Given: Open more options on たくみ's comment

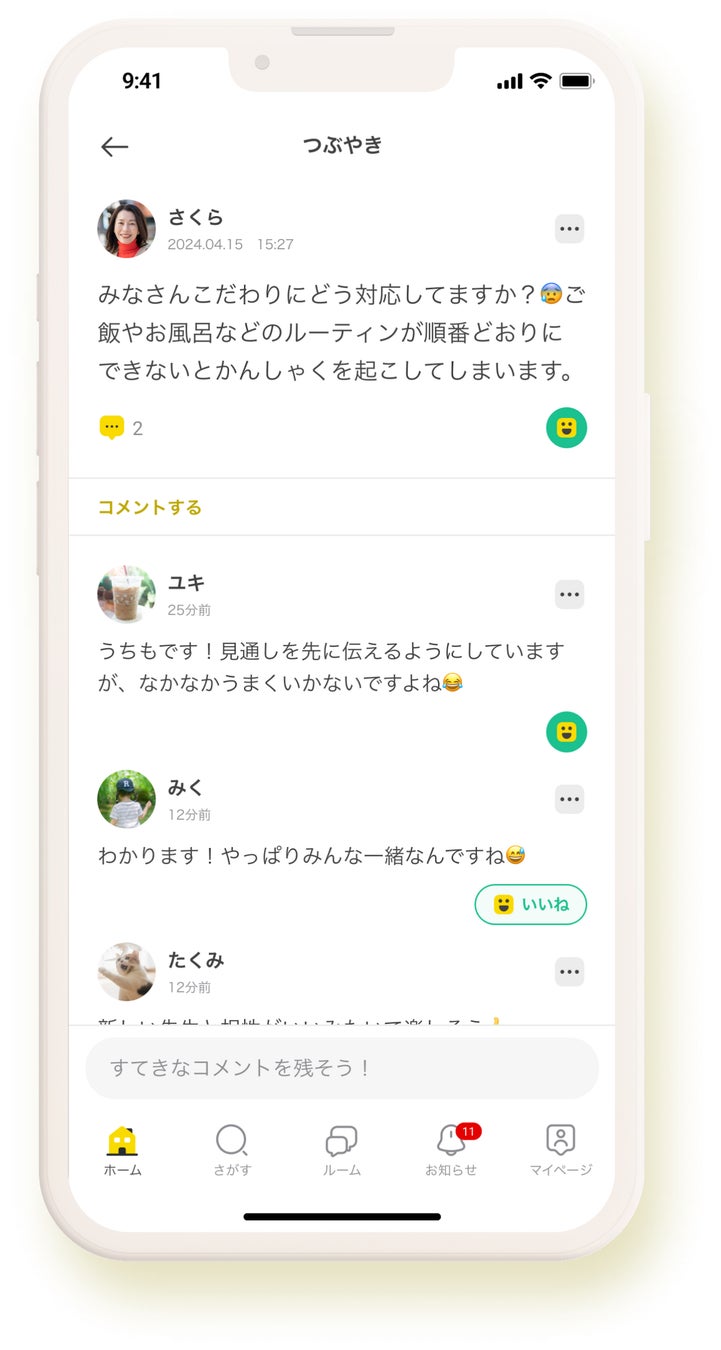Looking at the screenshot, I should pos(570,972).
